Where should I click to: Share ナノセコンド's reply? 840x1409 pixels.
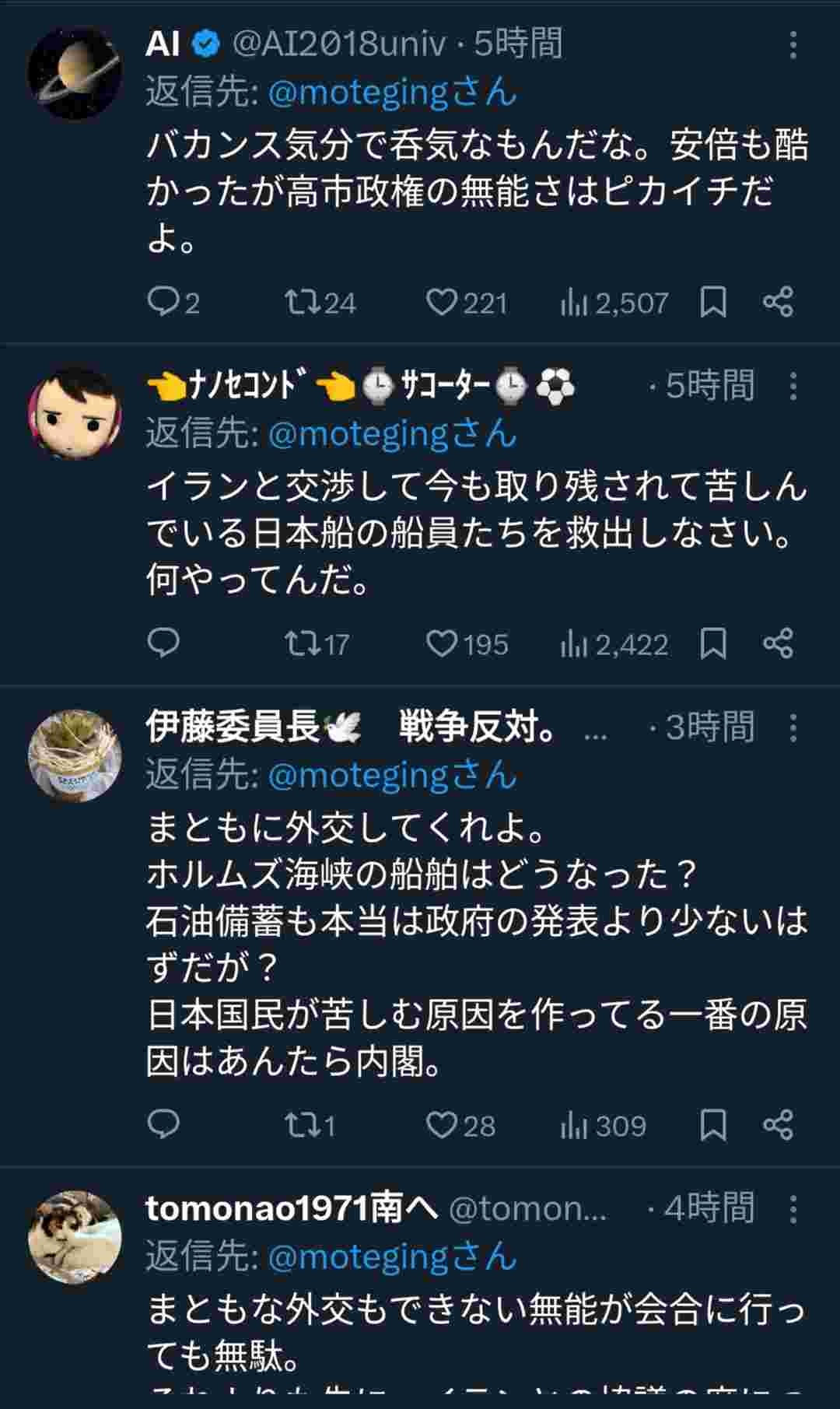[778, 643]
